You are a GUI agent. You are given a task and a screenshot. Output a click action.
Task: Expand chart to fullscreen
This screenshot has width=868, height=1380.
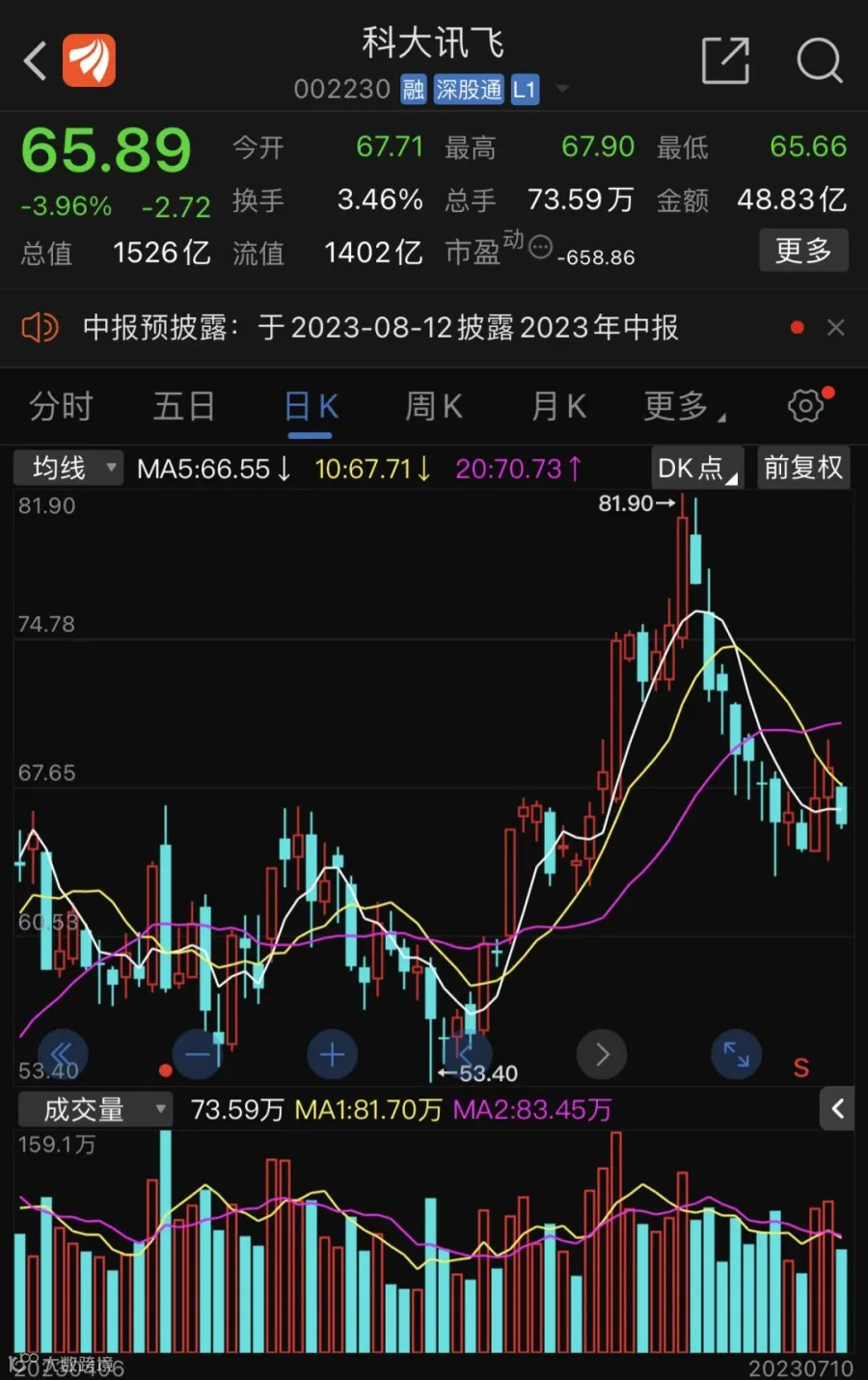click(736, 1054)
